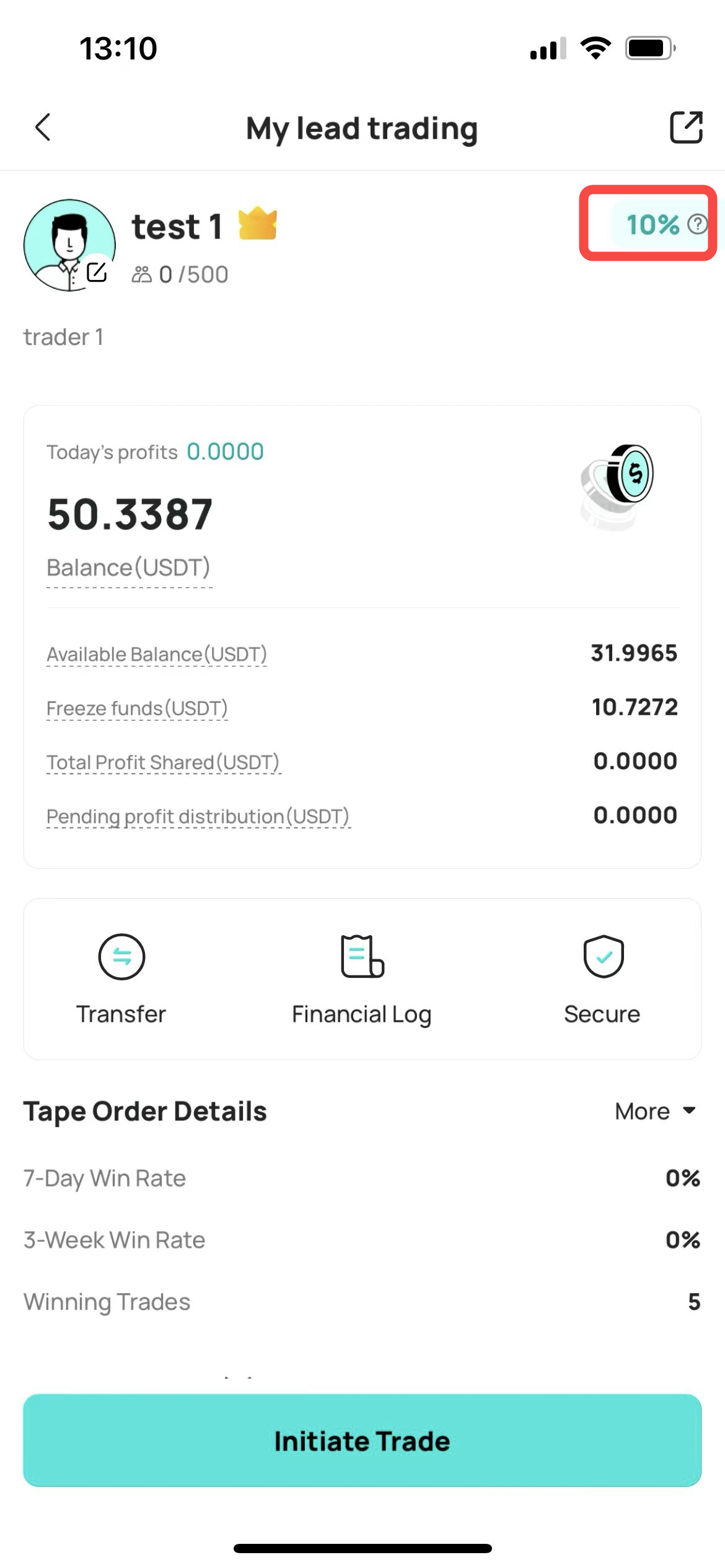Screen dimensions: 725x1568
Task: Show Freeze funds(USDT) explanation
Action: 137,708
